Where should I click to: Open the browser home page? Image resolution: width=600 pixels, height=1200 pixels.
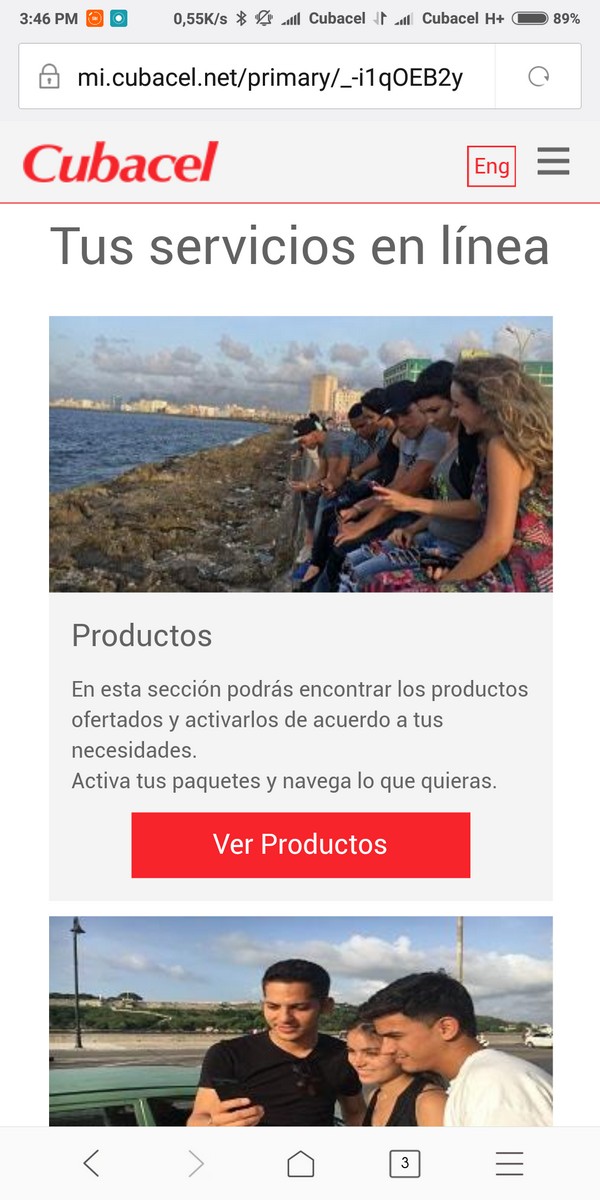(300, 1163)
